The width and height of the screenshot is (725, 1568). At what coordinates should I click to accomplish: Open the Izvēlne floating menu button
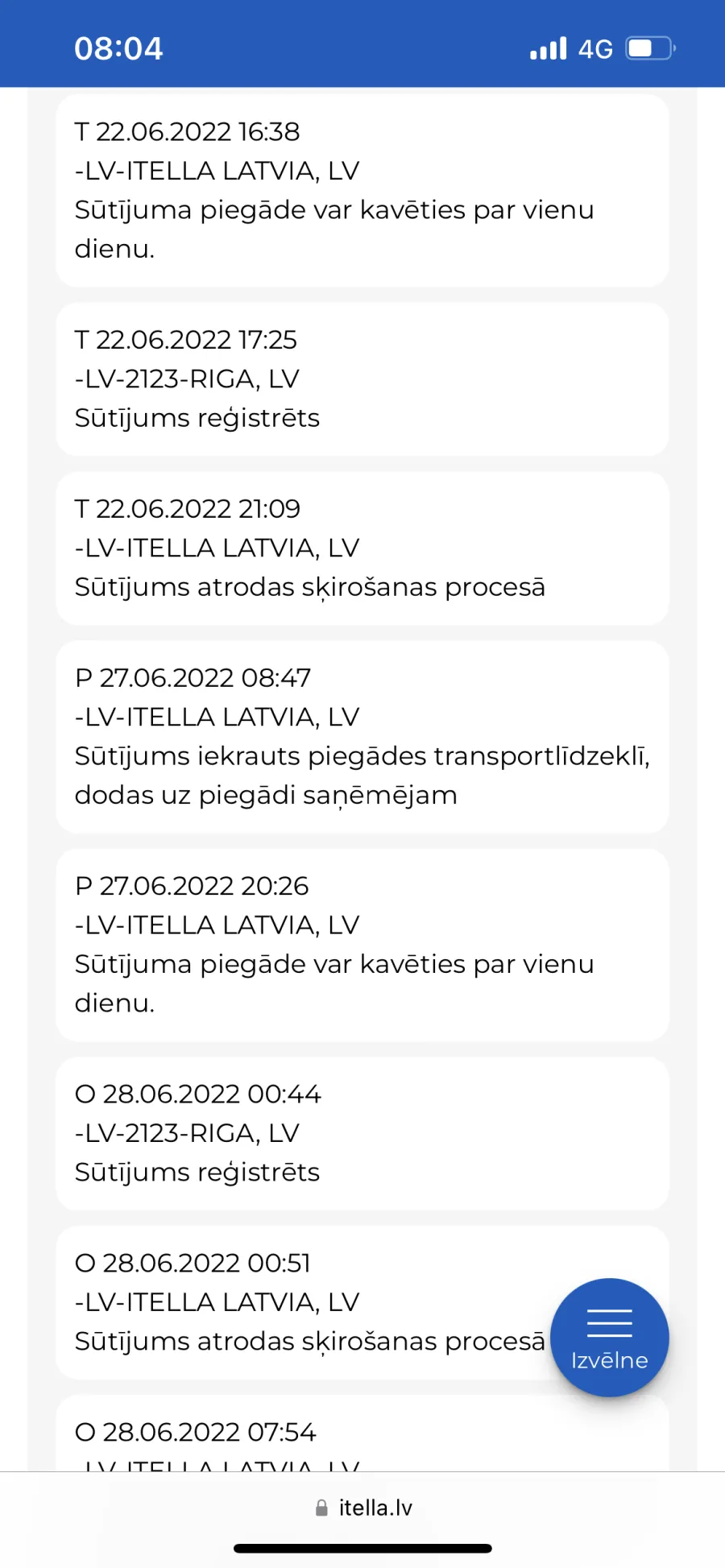point(610,1338)
